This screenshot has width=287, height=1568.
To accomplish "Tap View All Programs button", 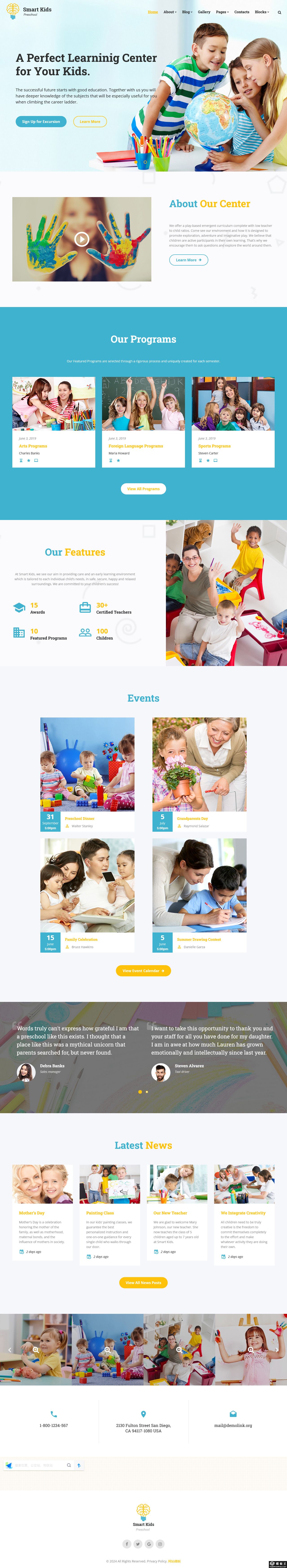I will [143, 489].
